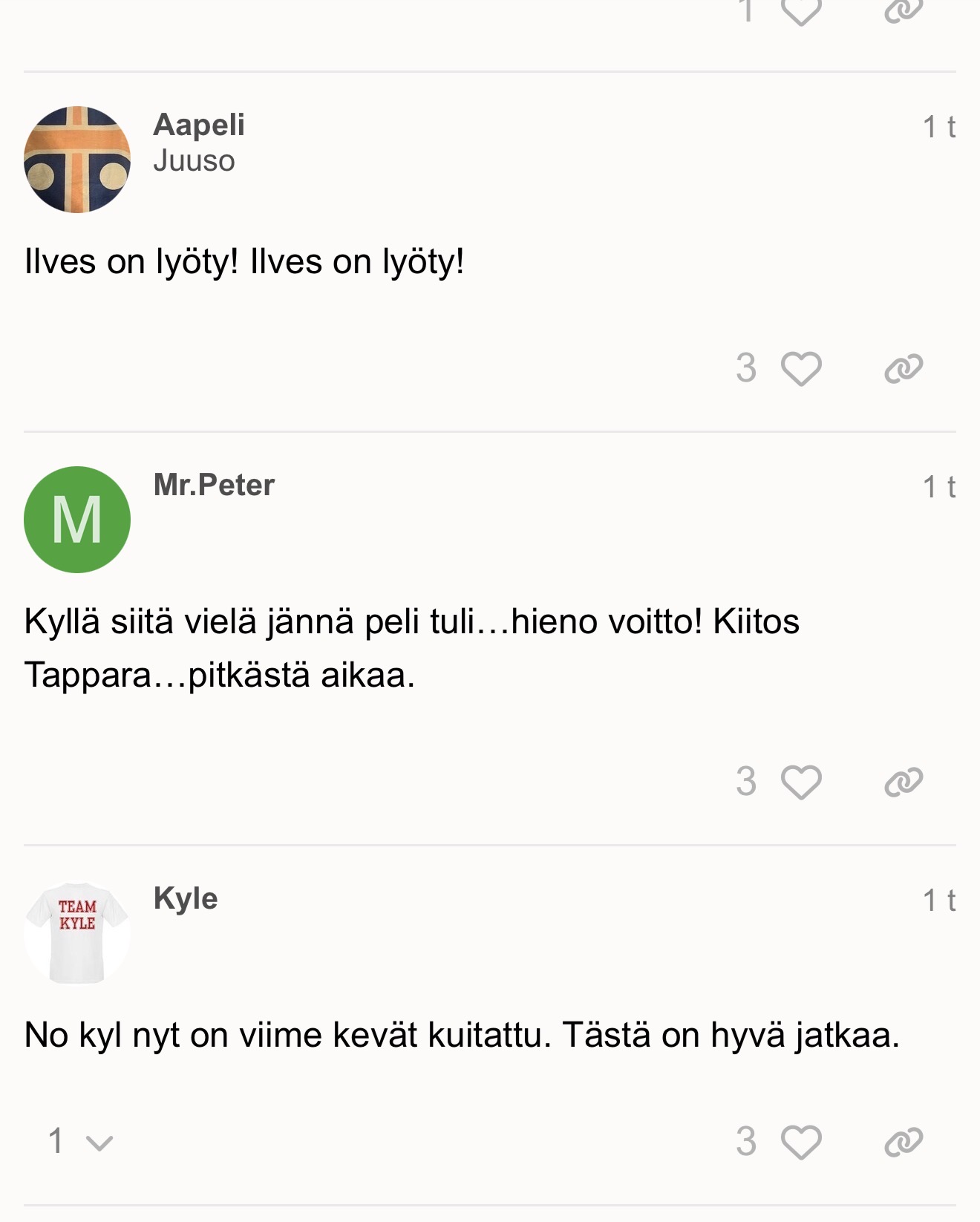Copy link to Aapeli's post
980x1222 pixels.
(903, 368)
